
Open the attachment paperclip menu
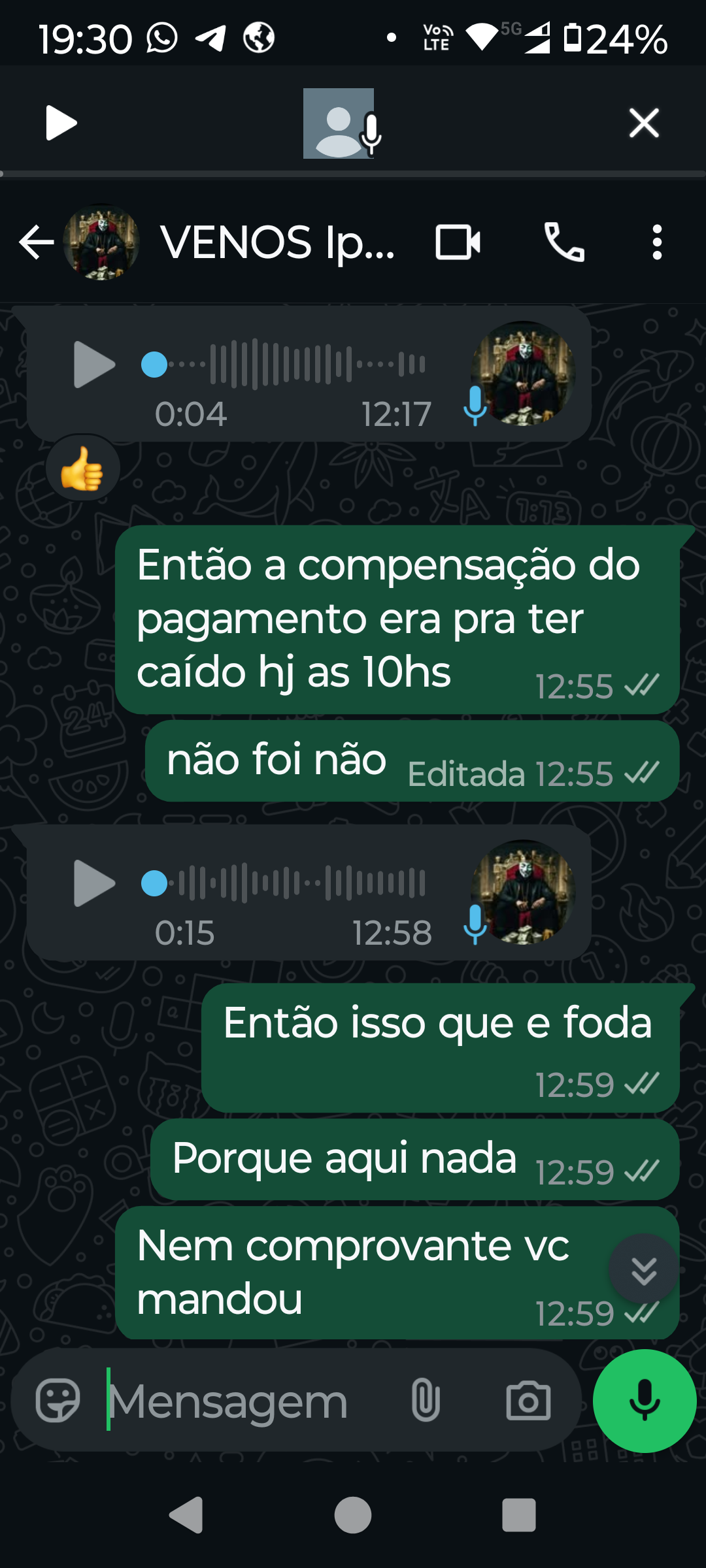click(425, 1400)
